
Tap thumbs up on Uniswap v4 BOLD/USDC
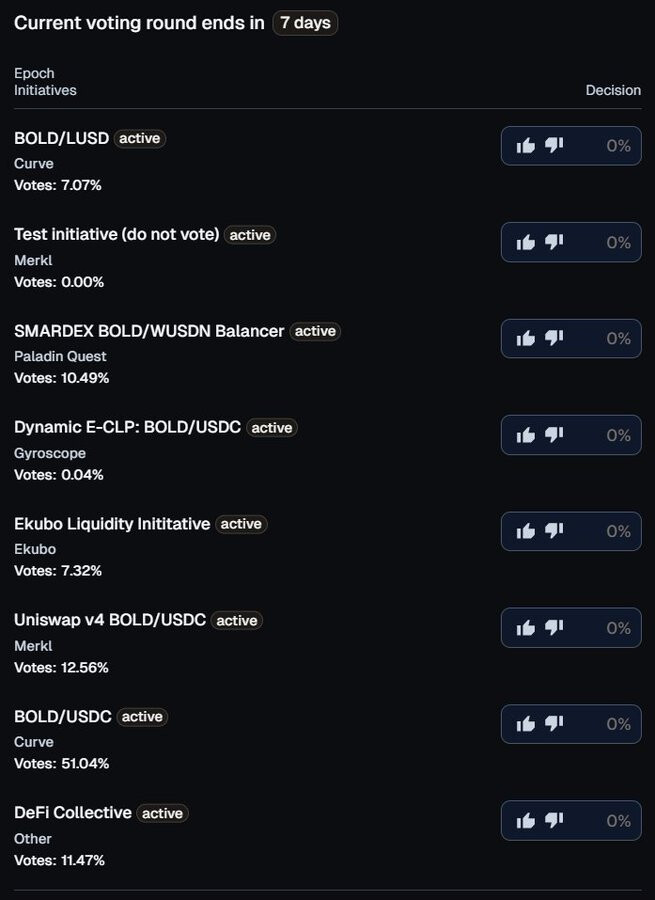pos(526,628)
